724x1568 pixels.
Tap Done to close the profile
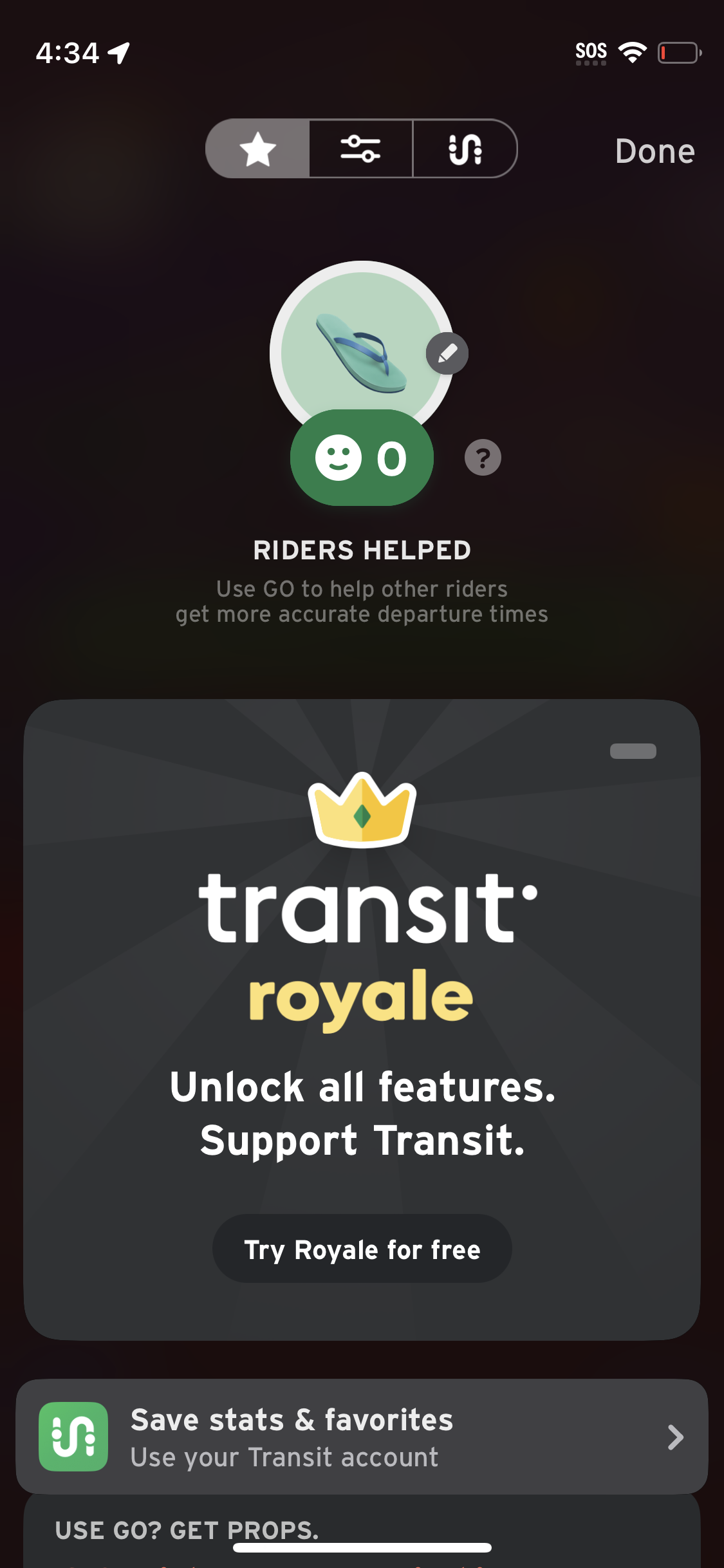point(654,151)
